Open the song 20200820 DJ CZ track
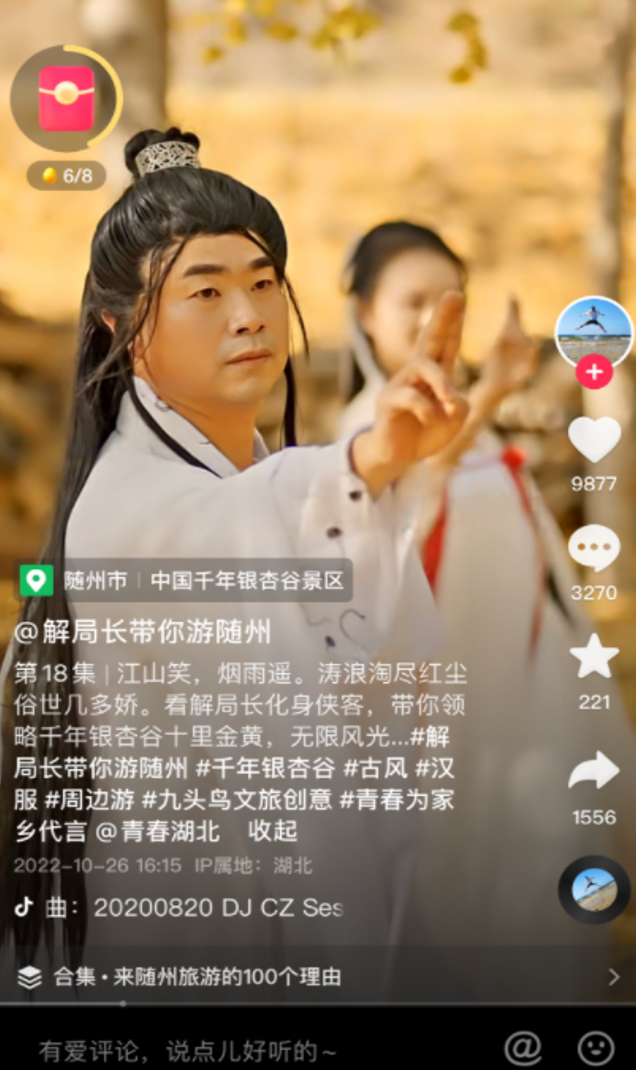This screenshot has width=636, height=1070. [x=217, y=907]
